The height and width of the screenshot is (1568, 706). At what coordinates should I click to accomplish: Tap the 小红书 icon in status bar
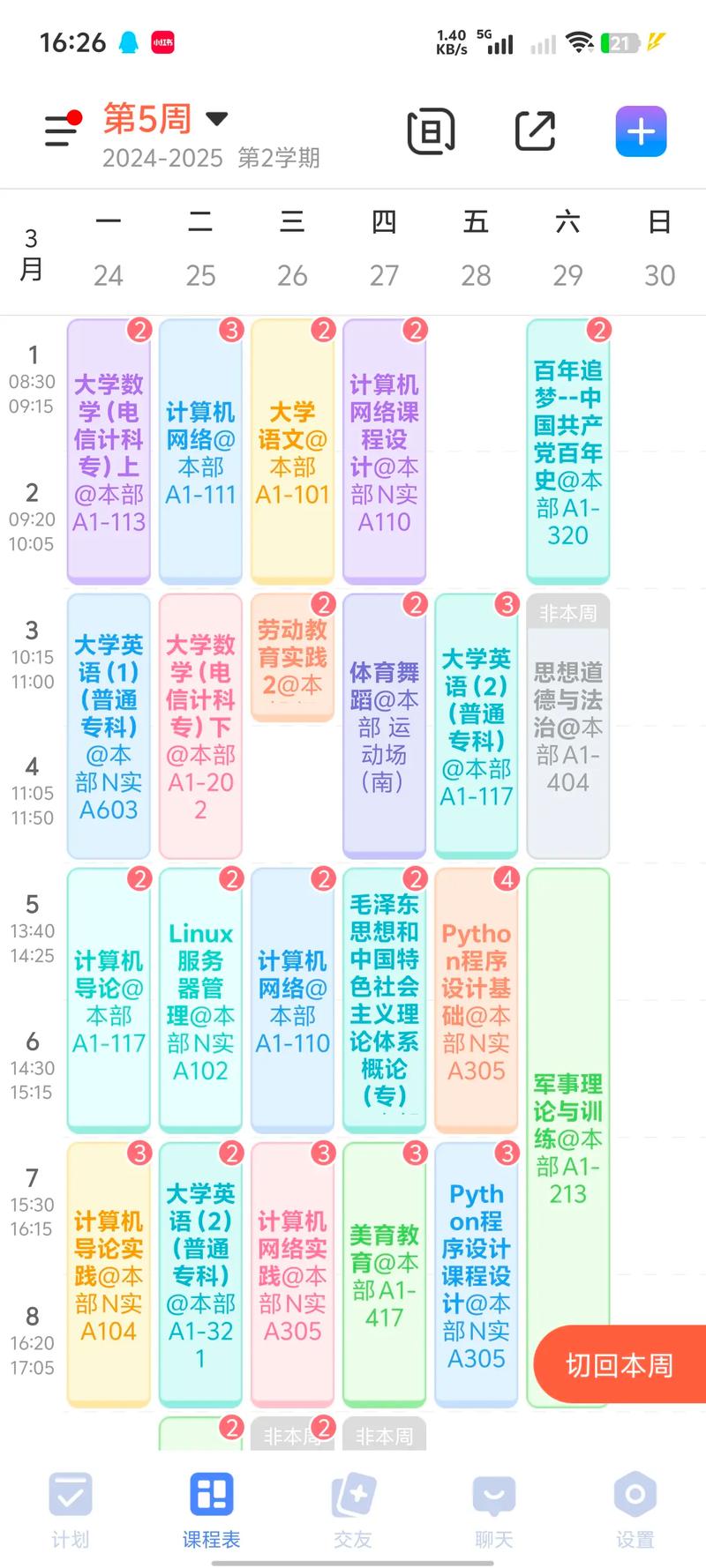(x=161, y=42)
